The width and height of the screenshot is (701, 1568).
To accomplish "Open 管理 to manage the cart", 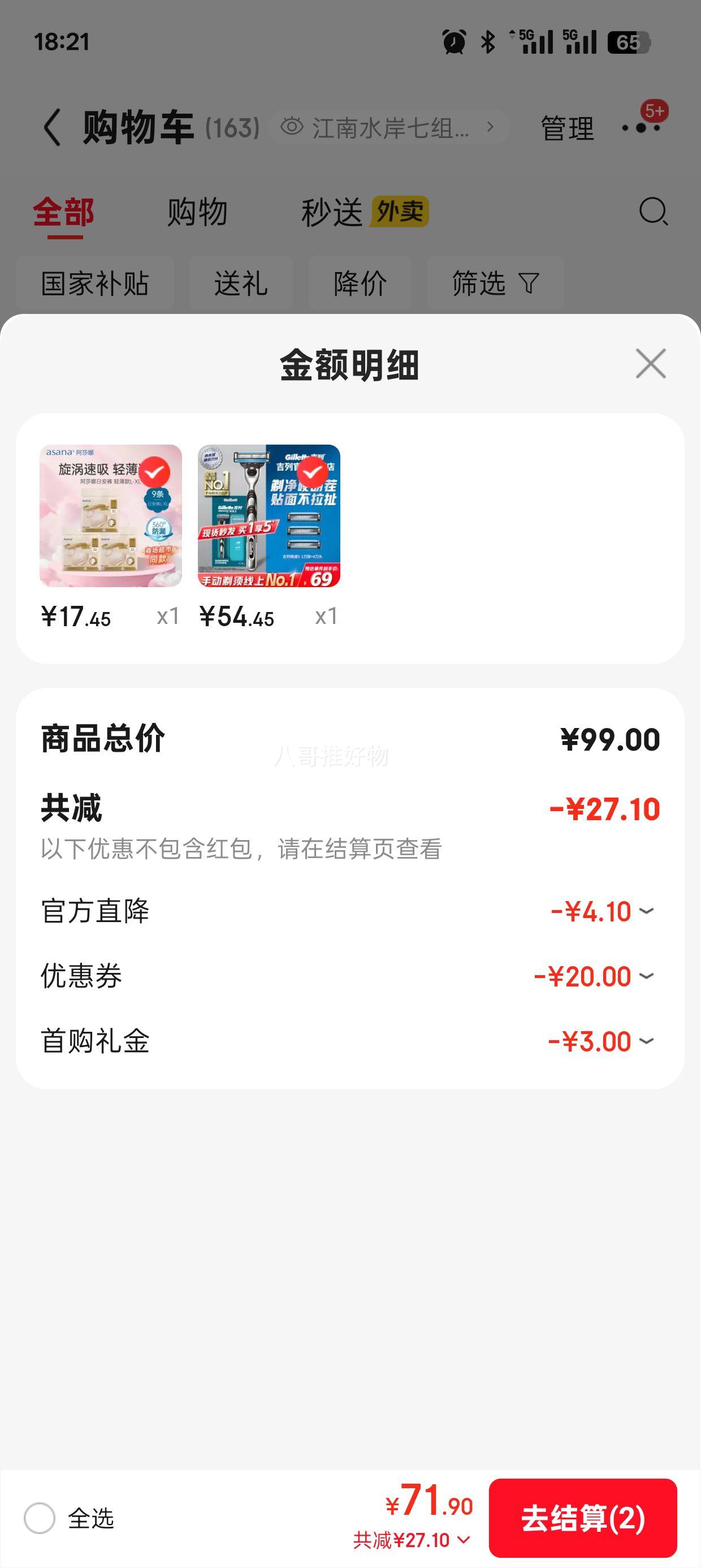I will pyautogui.click(x=567, y=128).
